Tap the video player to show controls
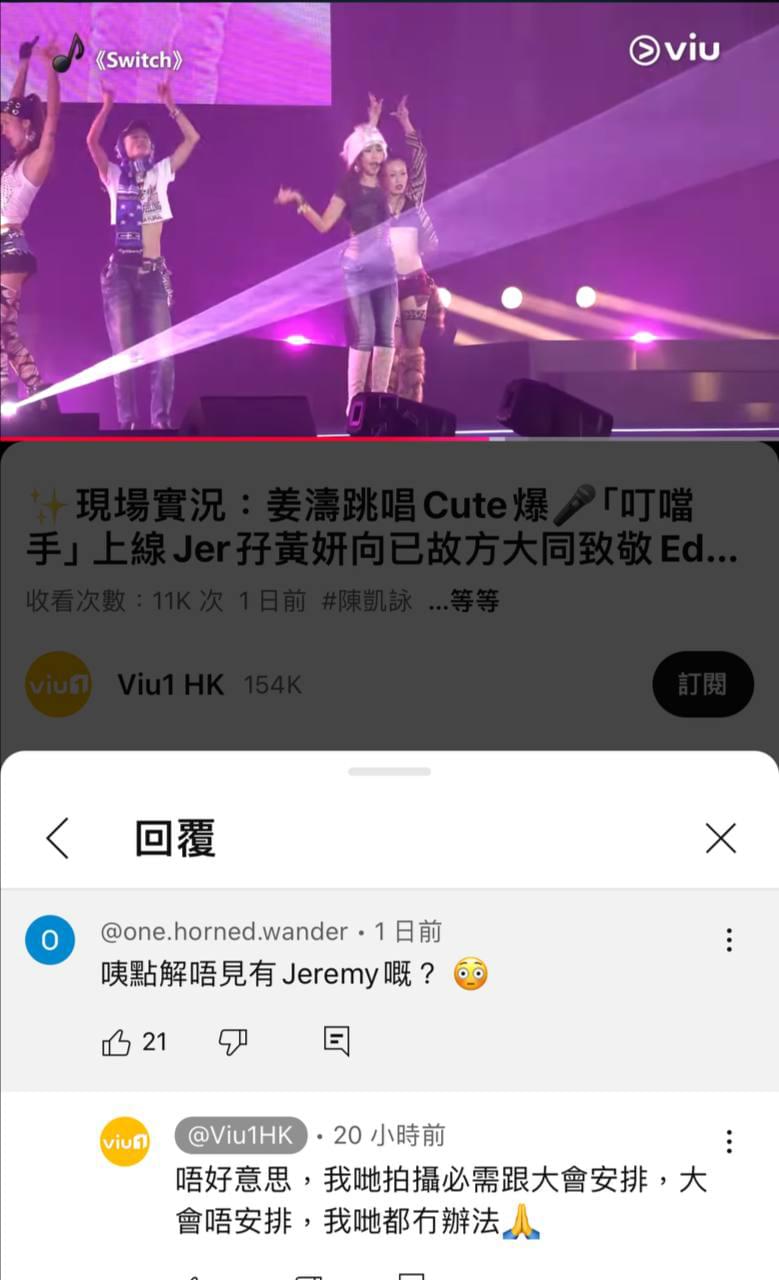This screenshot has height=1280, width=779. pyautogui.click(x=389, y=220)
